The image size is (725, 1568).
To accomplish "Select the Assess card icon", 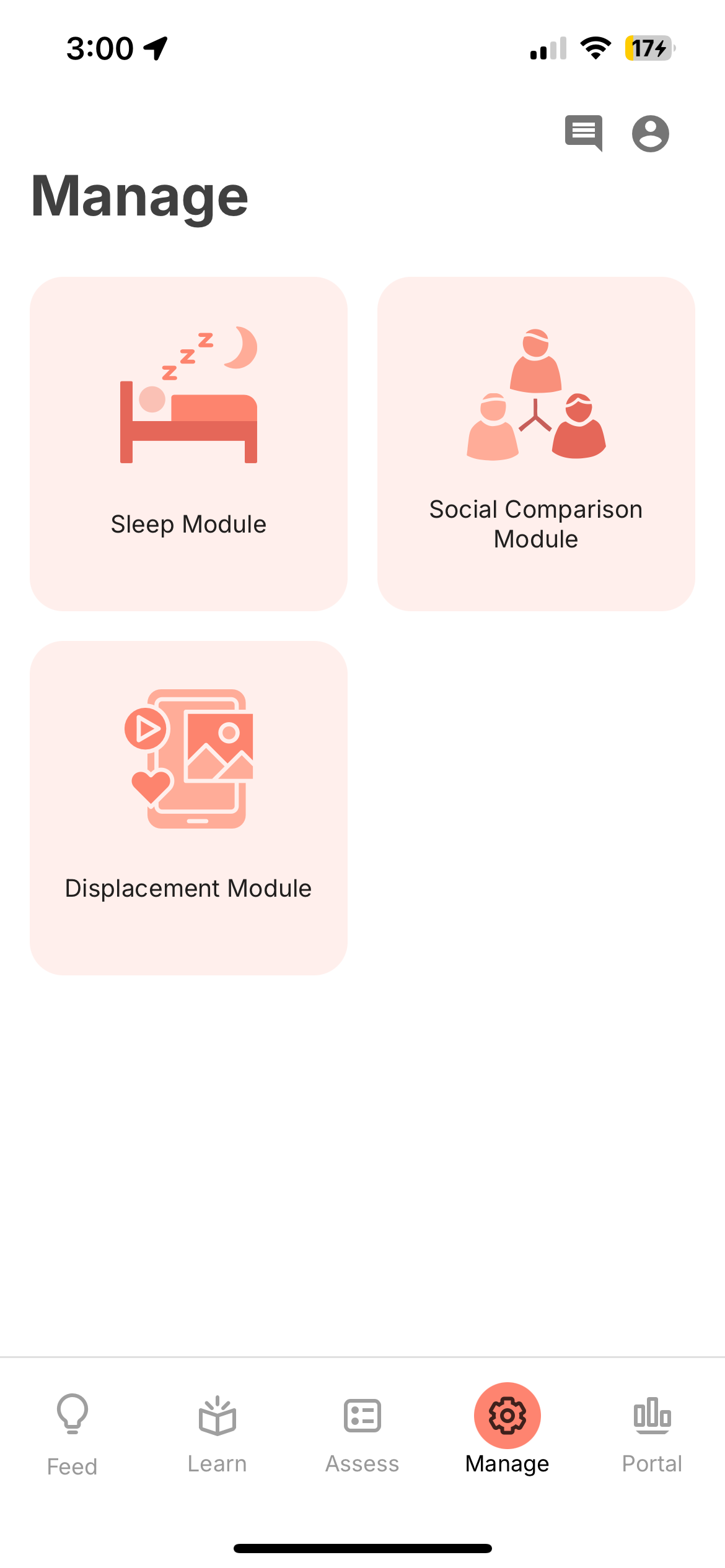I will tap(362, 1414).
